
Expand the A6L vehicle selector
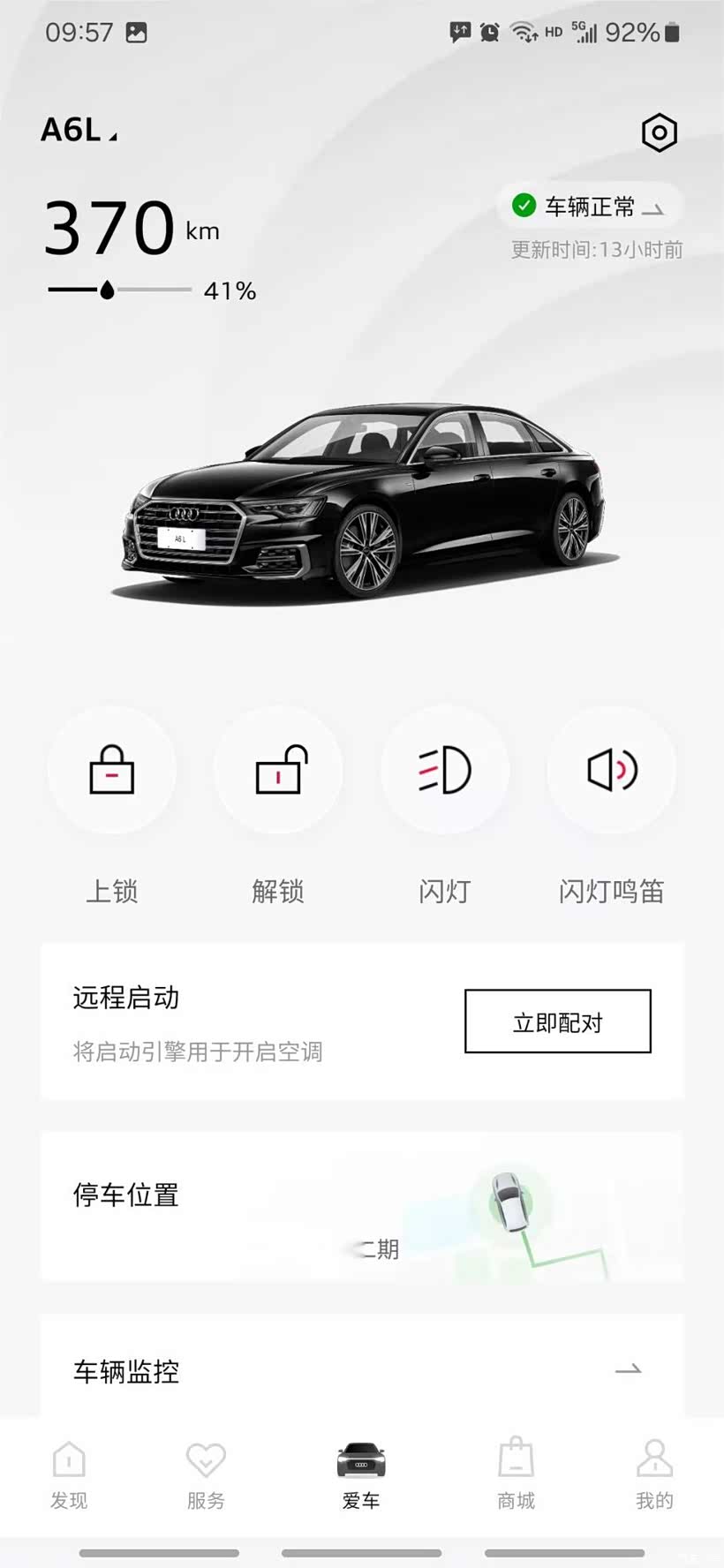[x=79, y=131]
